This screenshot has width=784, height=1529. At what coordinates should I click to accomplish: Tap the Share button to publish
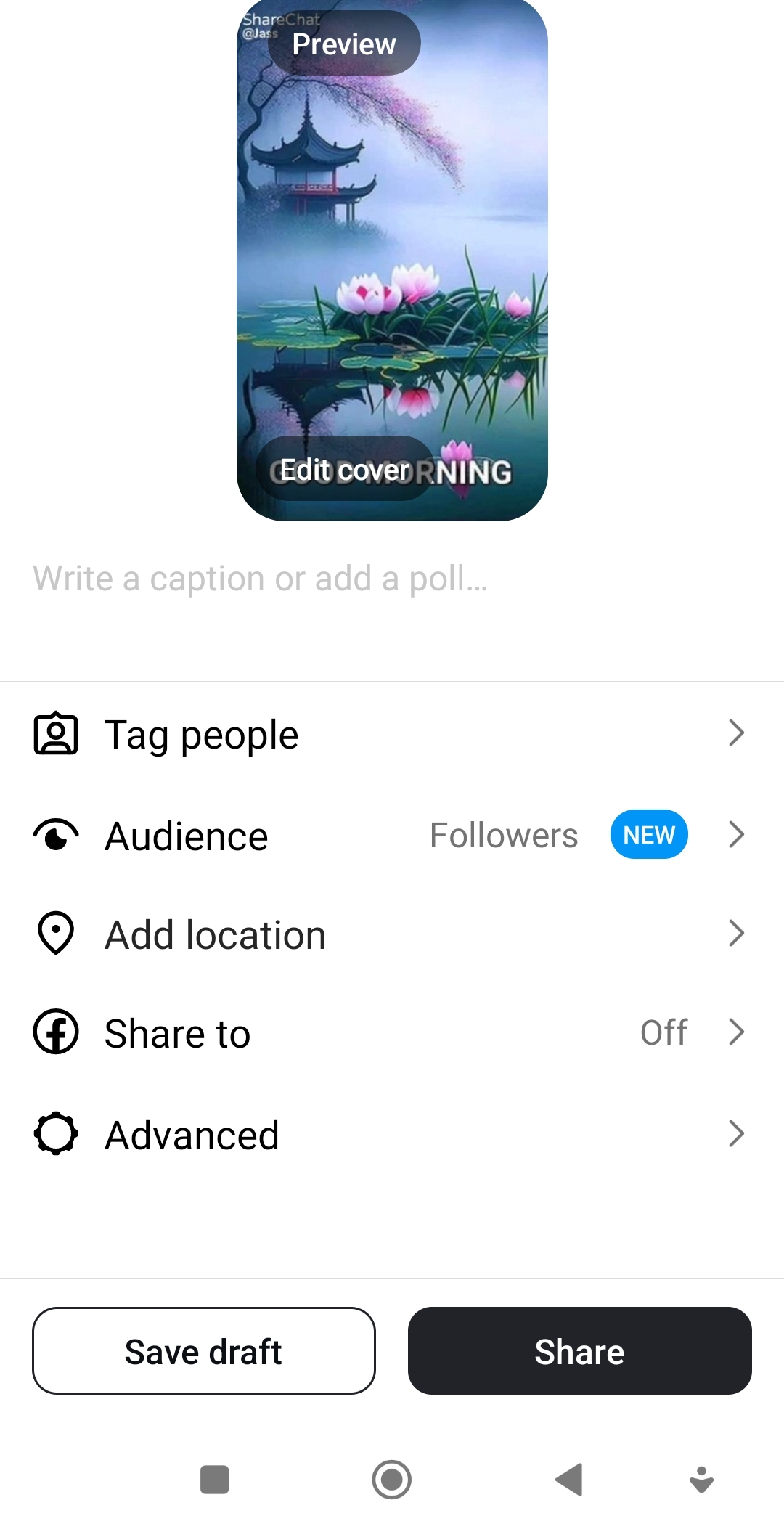click(x=579, y=1351)
